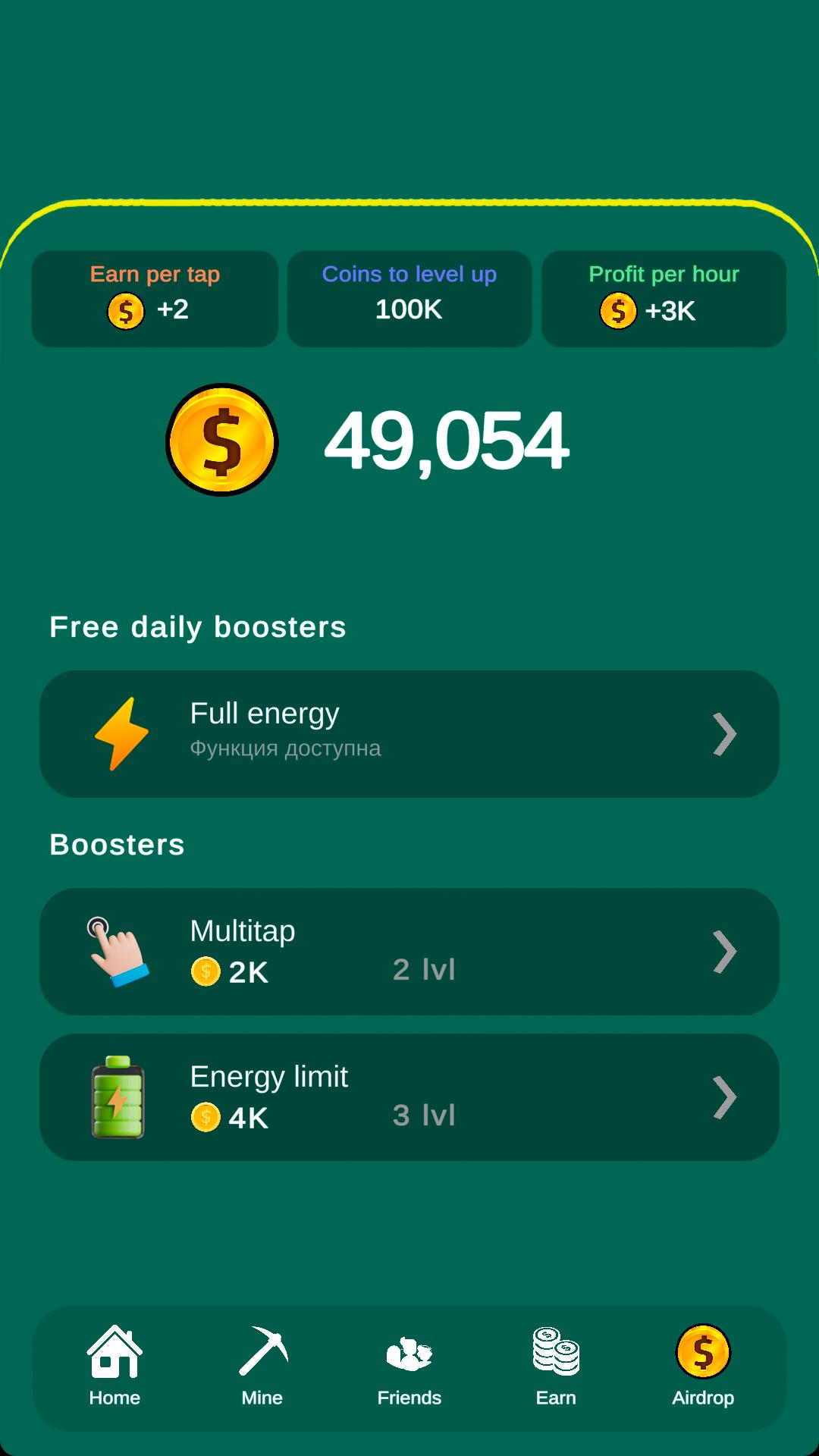The height and width of the screenshot is (1456, 819).
Task: Go to the Home tab
Action: (115, 1366)
